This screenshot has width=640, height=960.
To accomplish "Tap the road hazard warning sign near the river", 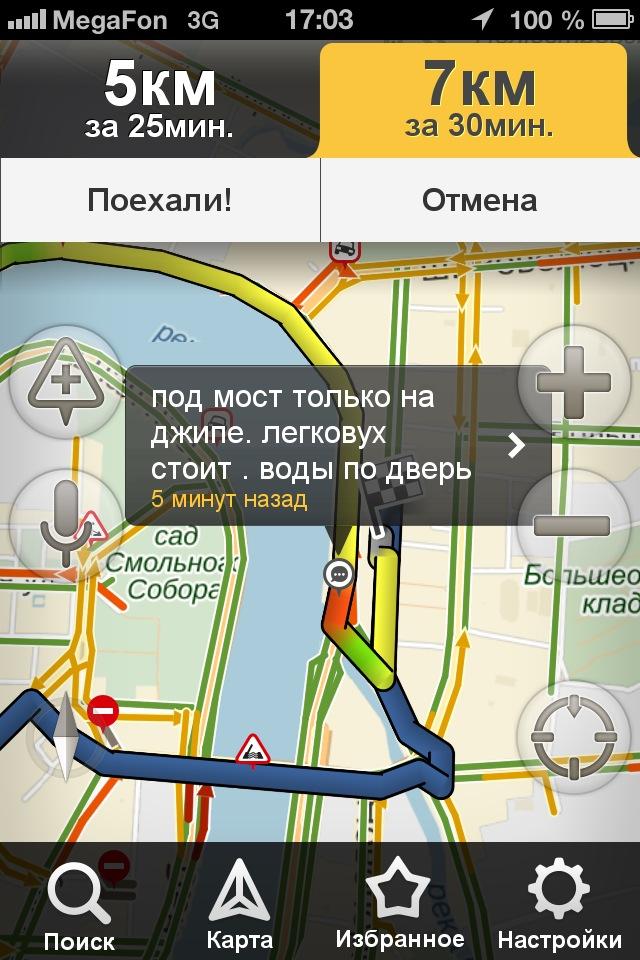I will pyautogui.click(x=253, y=750).
